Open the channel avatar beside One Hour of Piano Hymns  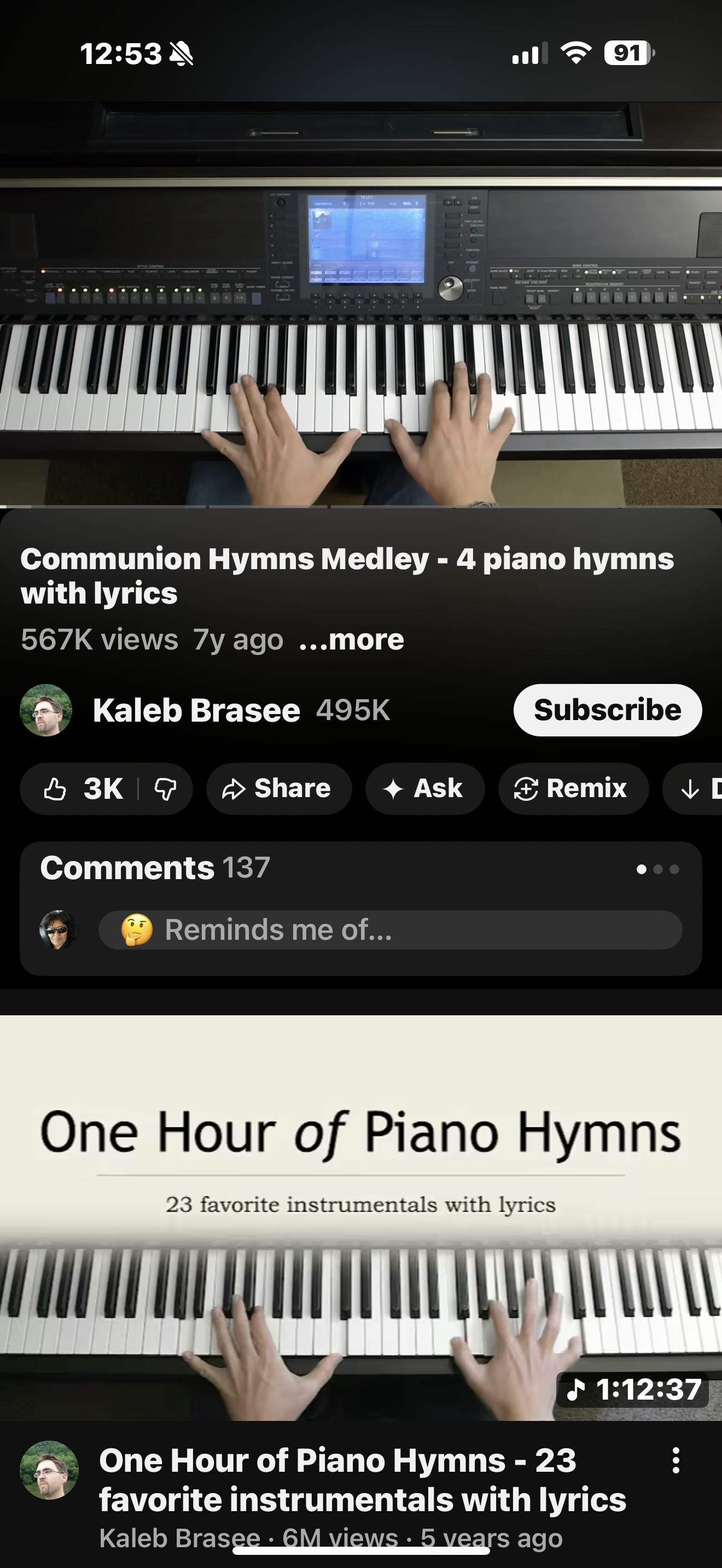pyautogui.click(x=49, y=1470)
